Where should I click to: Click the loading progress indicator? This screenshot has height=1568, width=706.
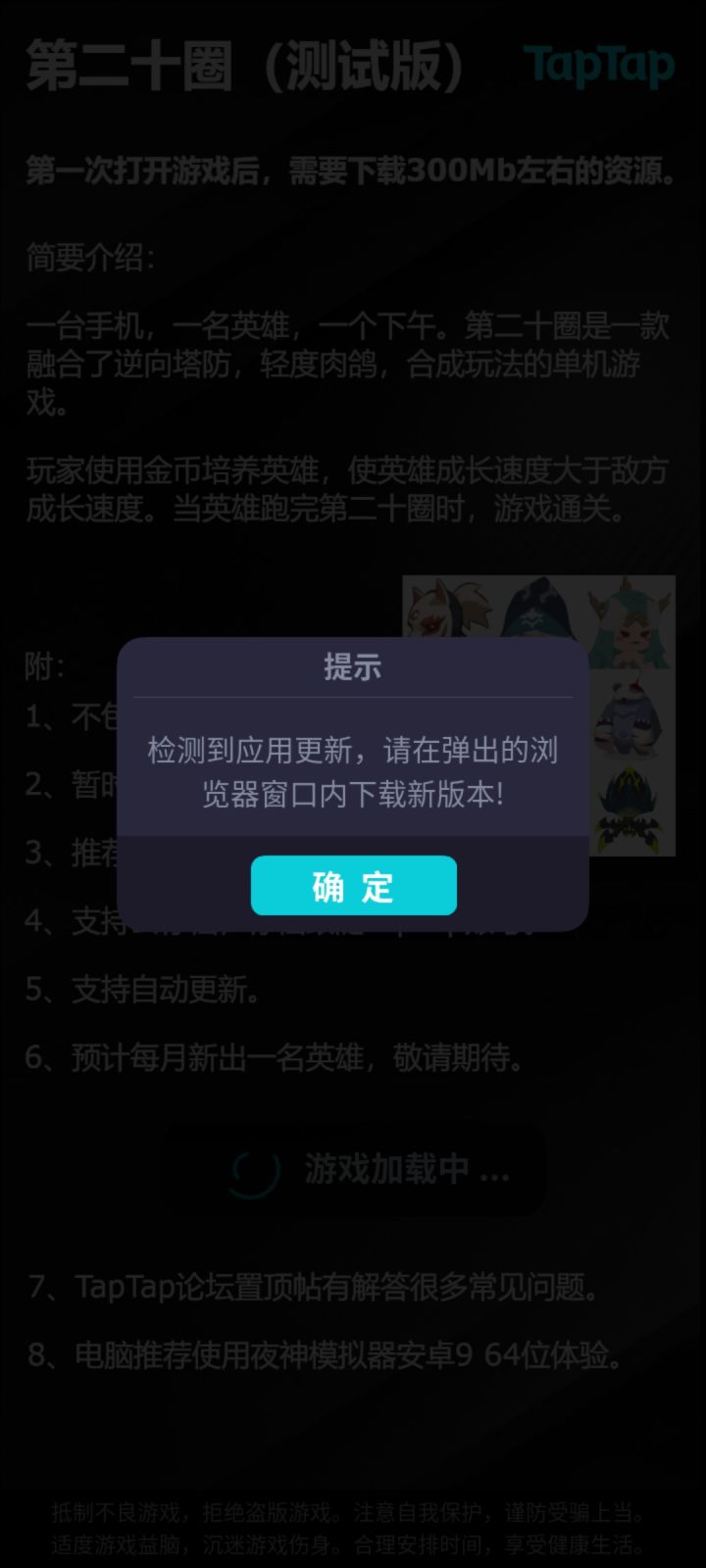click(254, 1170)
